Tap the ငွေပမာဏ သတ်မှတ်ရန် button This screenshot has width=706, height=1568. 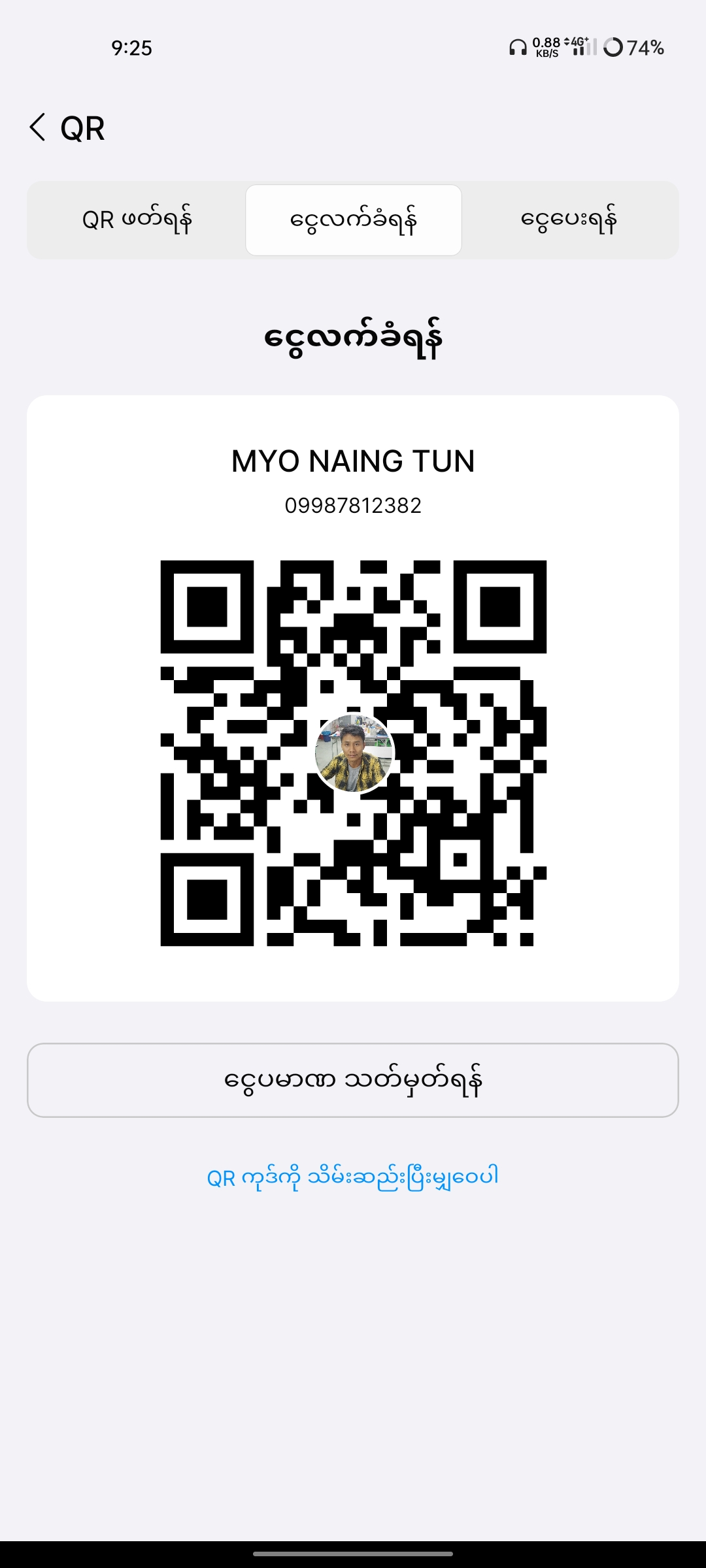click(353, 1080)
